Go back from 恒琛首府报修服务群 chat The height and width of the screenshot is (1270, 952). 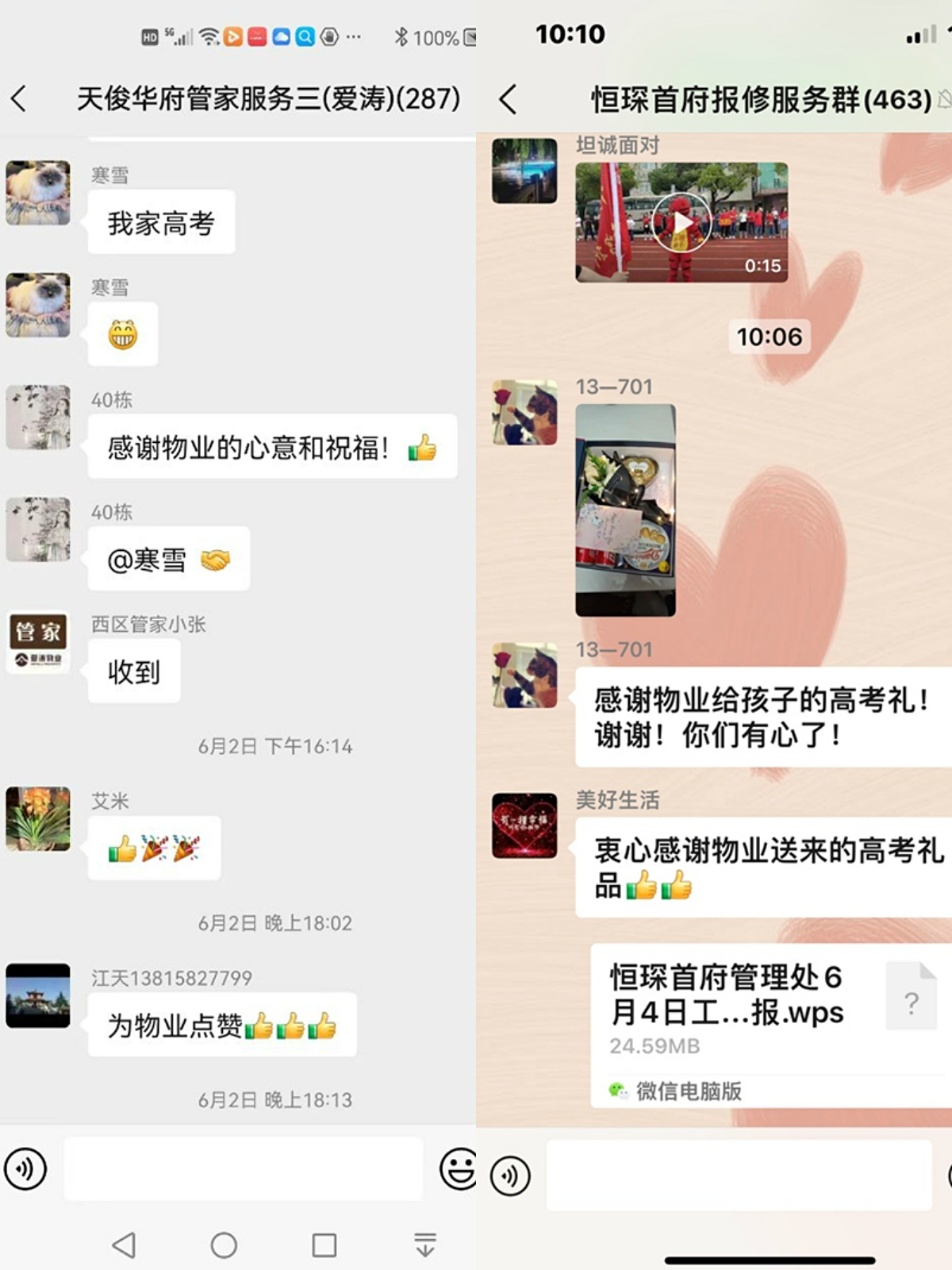pyautogui.click(x=508, y=99)
